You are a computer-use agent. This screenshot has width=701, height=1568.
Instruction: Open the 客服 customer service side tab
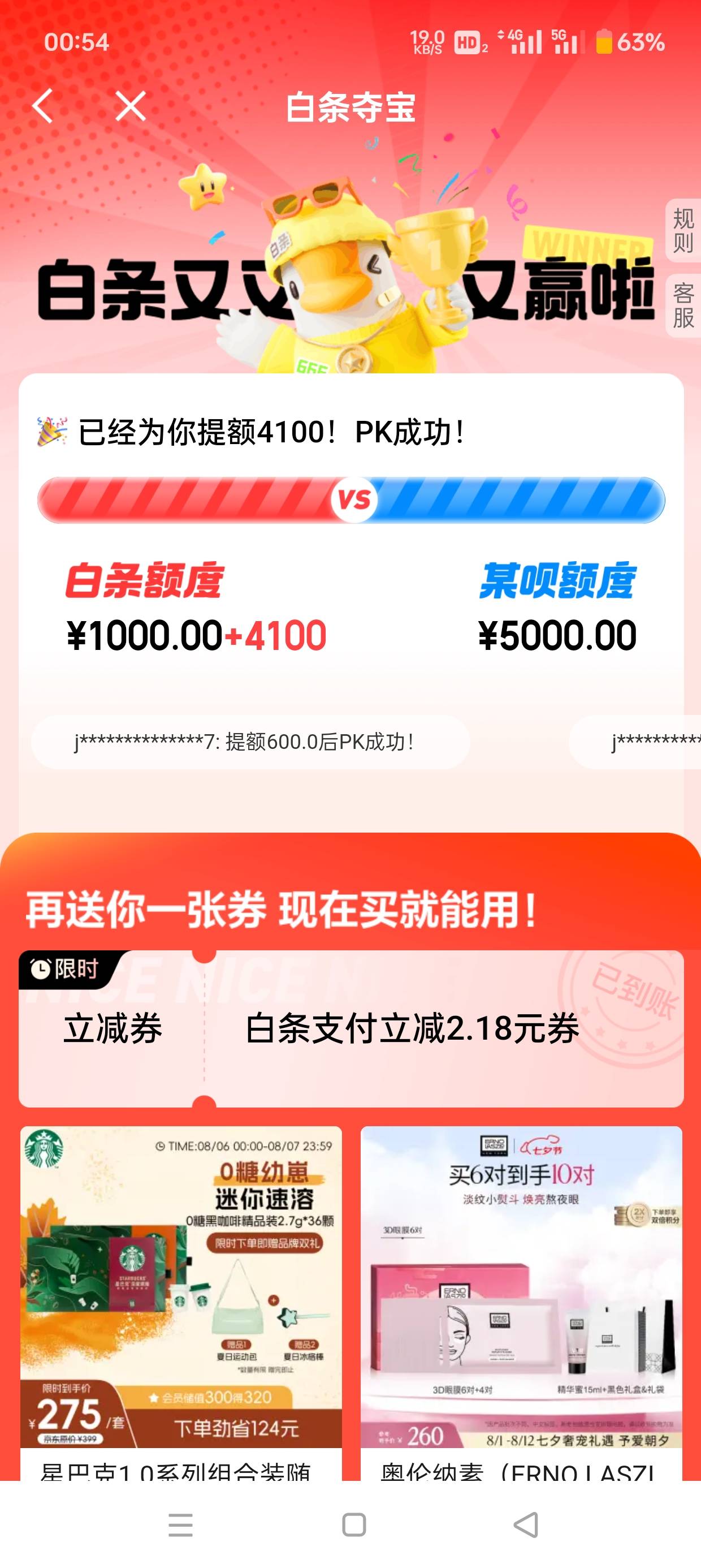pyautogui.click(x=683, y=305)
